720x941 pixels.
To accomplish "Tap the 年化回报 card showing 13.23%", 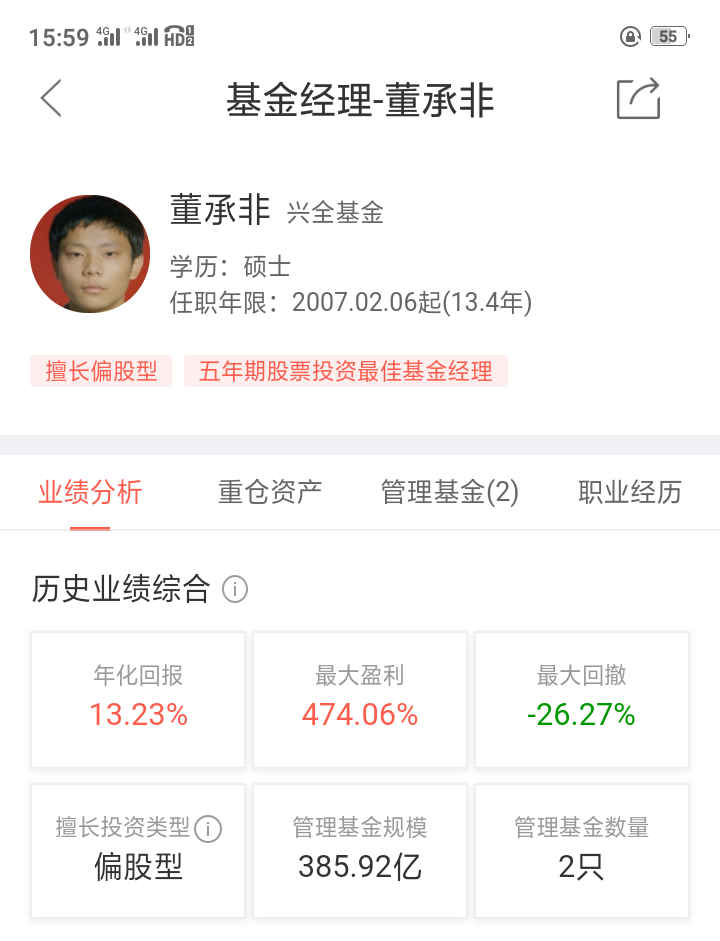I will pyautogui.click(x=137, y=699).
